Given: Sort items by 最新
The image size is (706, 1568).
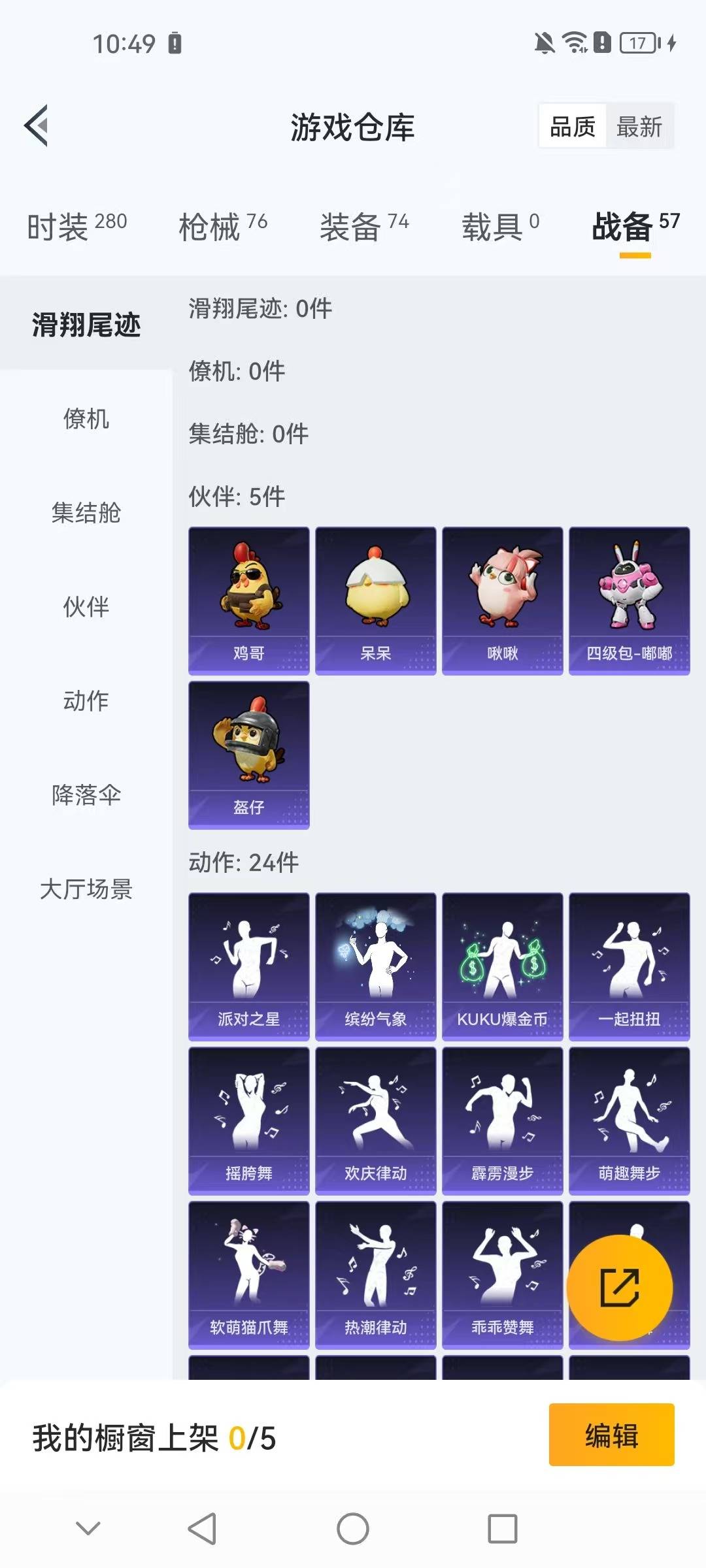Looking at the screenshot, I should tap(639, 126).
